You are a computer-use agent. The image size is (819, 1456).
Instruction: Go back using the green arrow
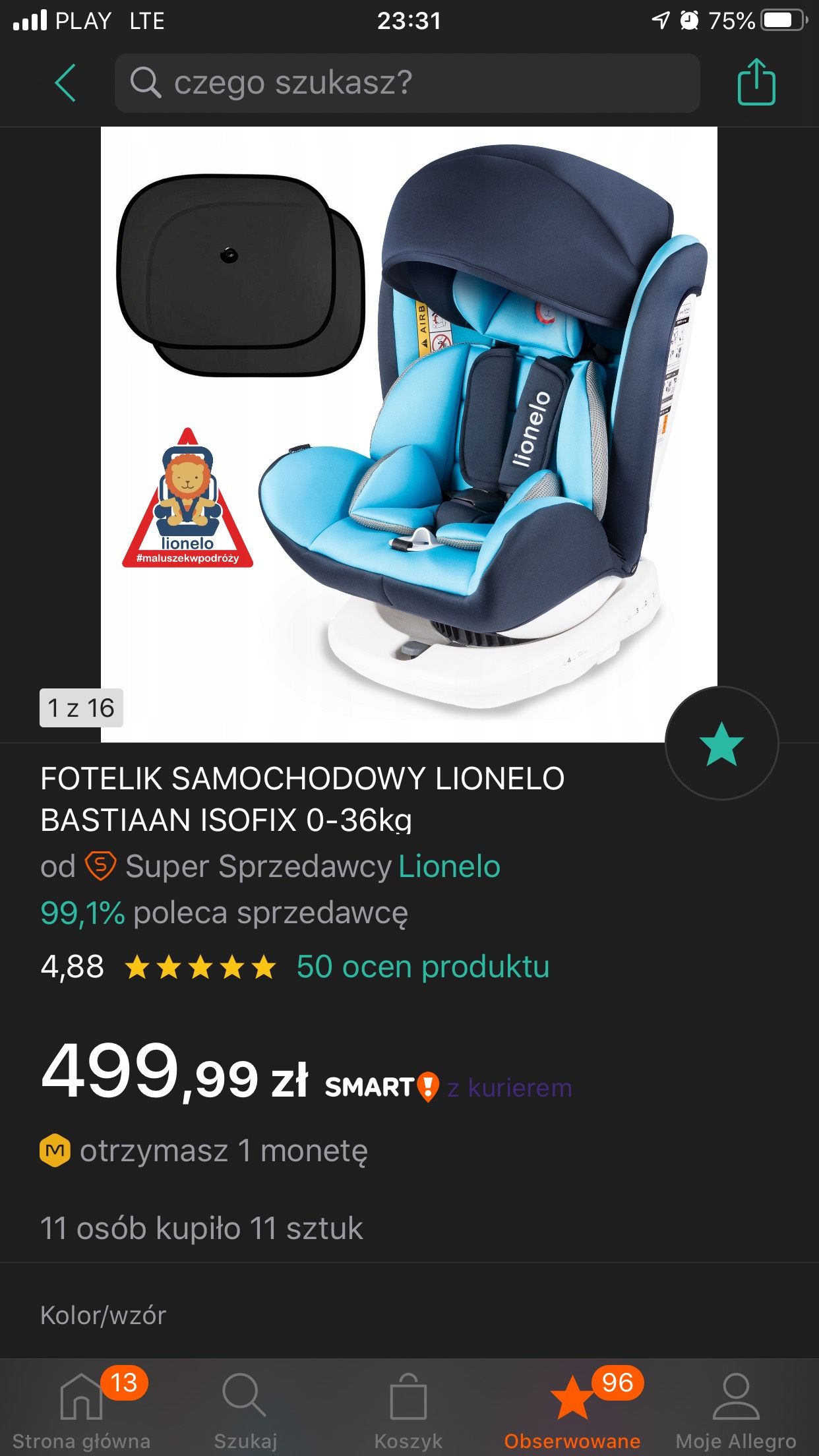pyautogui.click(x=65, y=83)
